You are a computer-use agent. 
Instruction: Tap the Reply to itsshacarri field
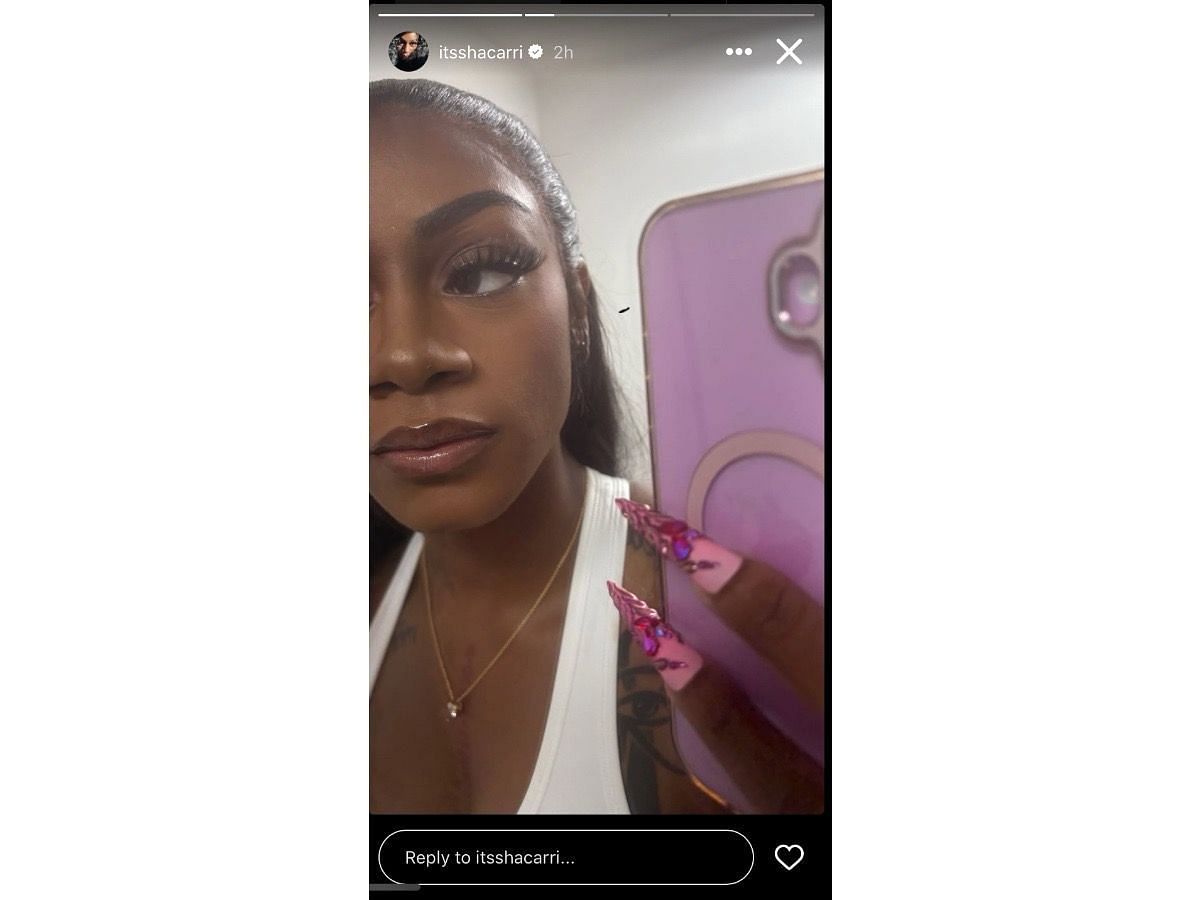(x=565, y=857)
